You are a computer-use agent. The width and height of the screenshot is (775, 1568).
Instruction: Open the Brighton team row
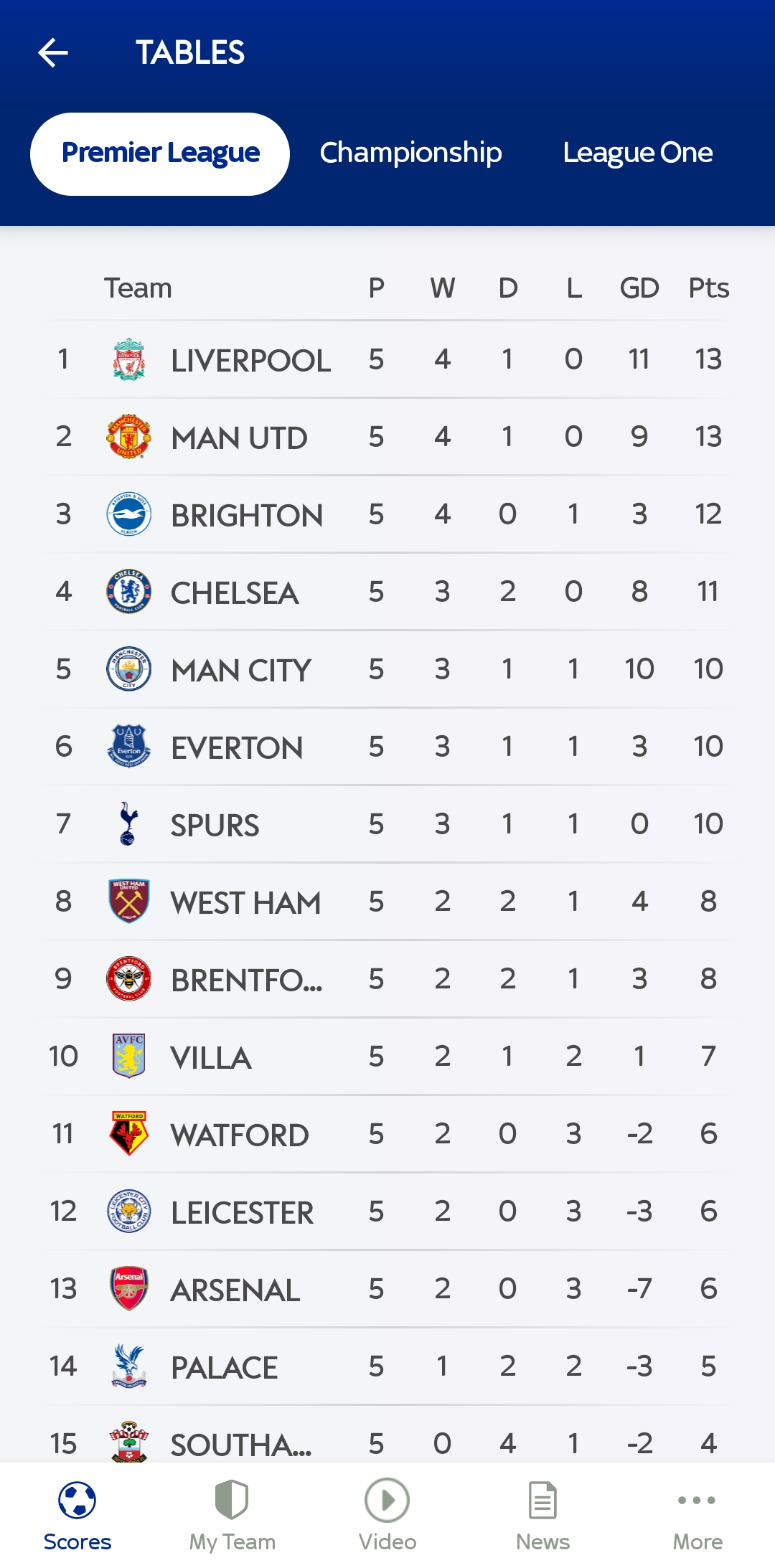coord(387,514)
